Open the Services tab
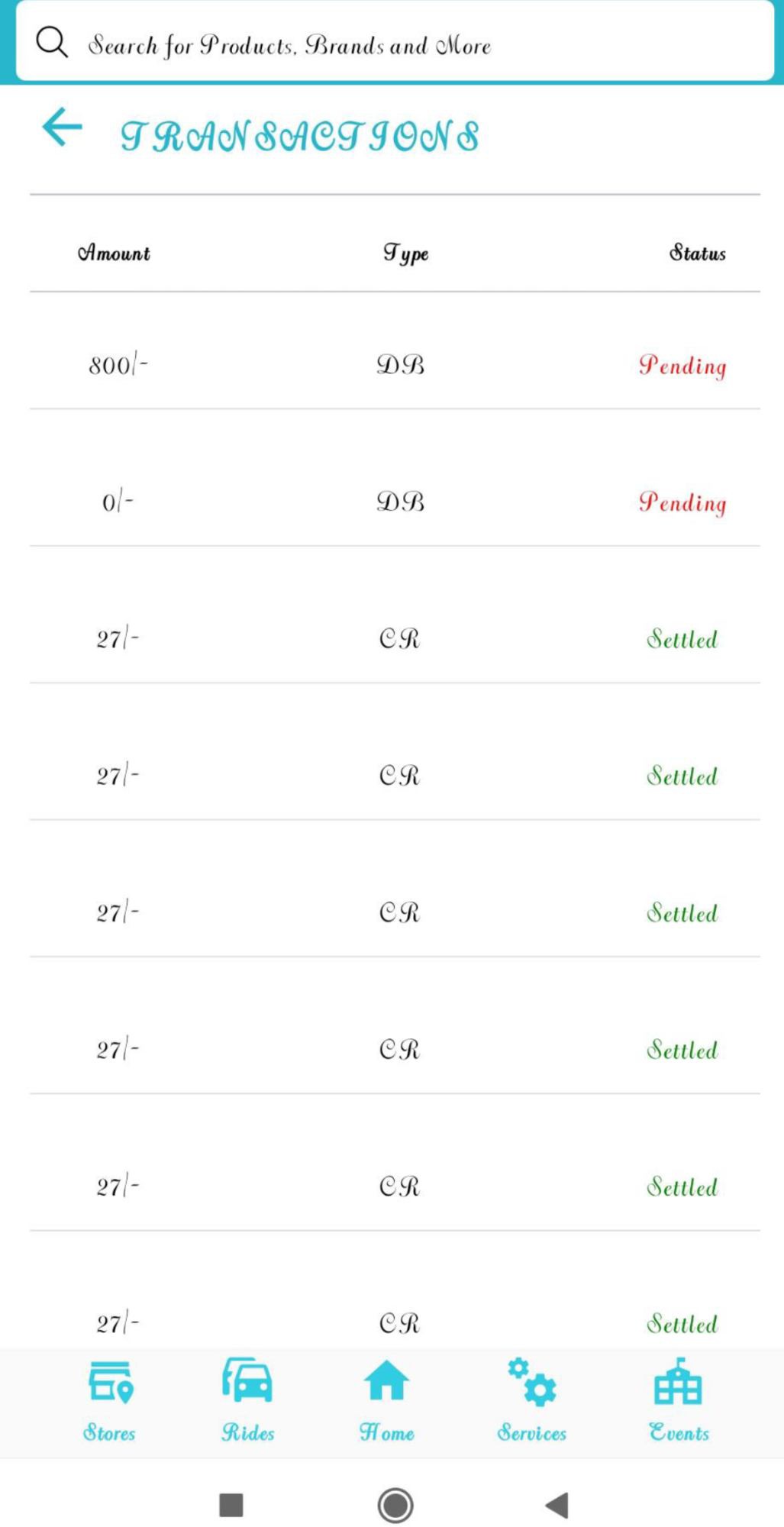 (x=532, y=1402)
